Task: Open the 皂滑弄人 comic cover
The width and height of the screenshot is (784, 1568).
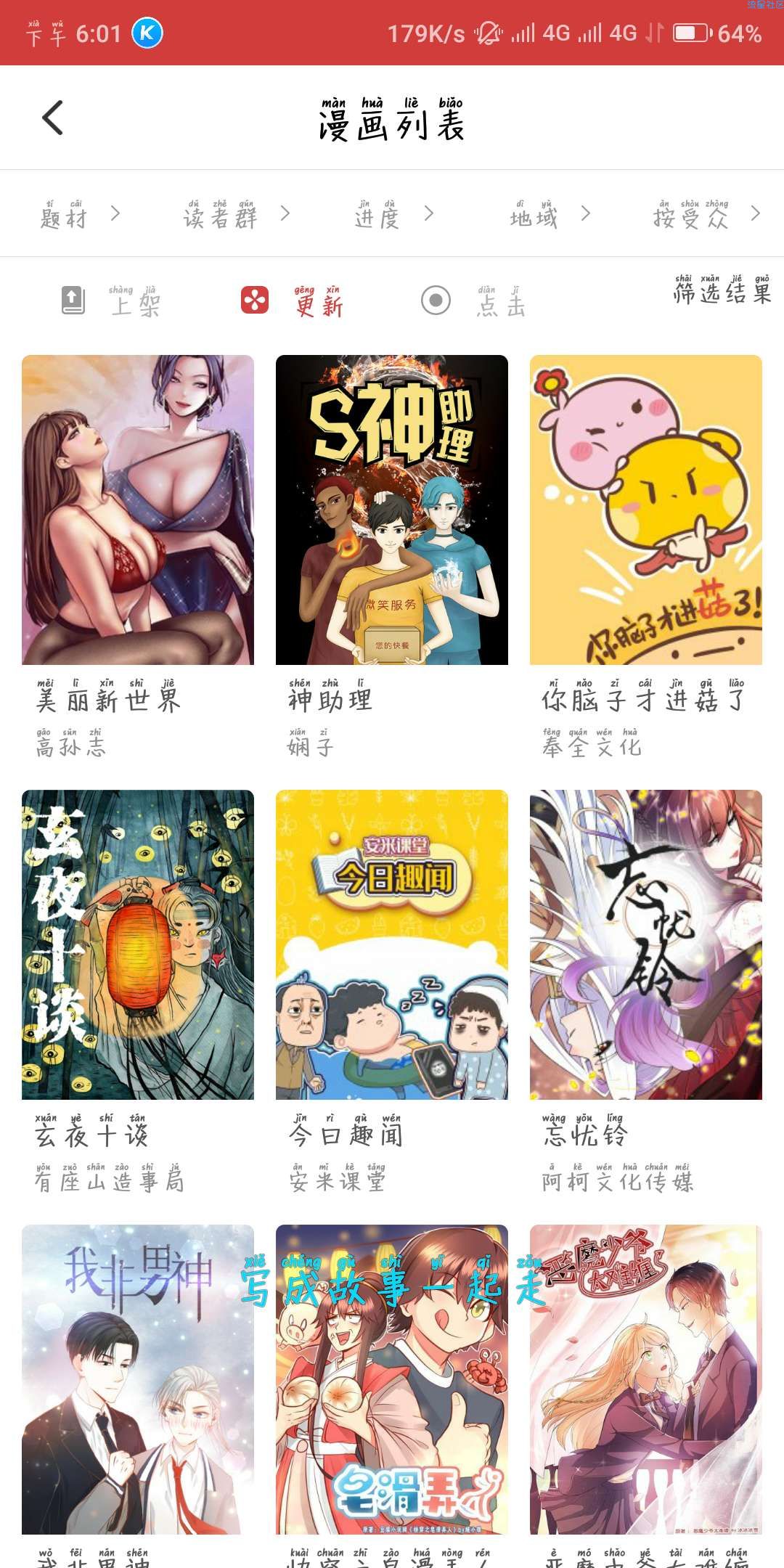Action: (x=392, y=1379)
